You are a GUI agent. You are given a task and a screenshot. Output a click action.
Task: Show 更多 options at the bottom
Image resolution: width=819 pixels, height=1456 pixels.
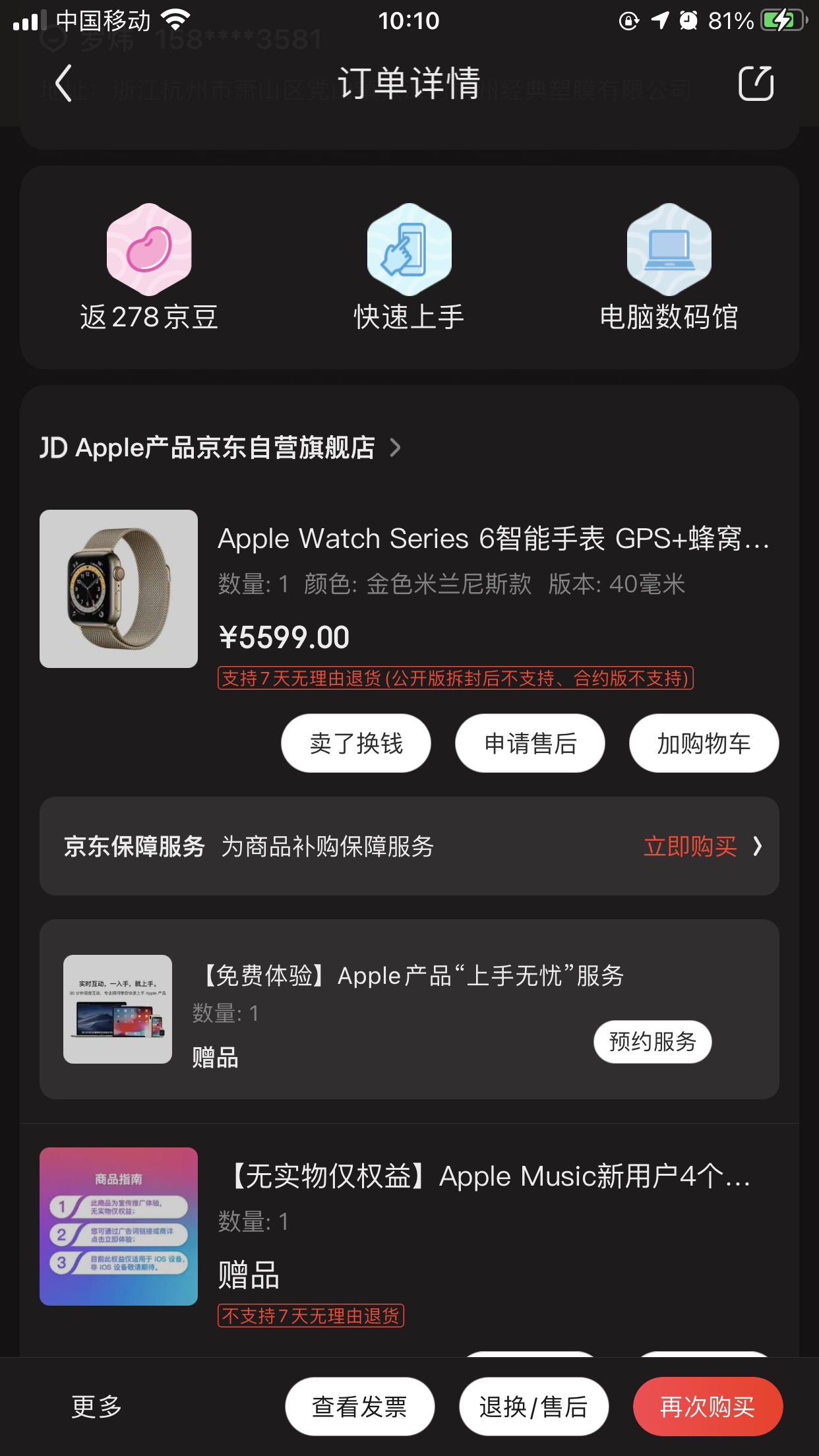pos(97,1407)
